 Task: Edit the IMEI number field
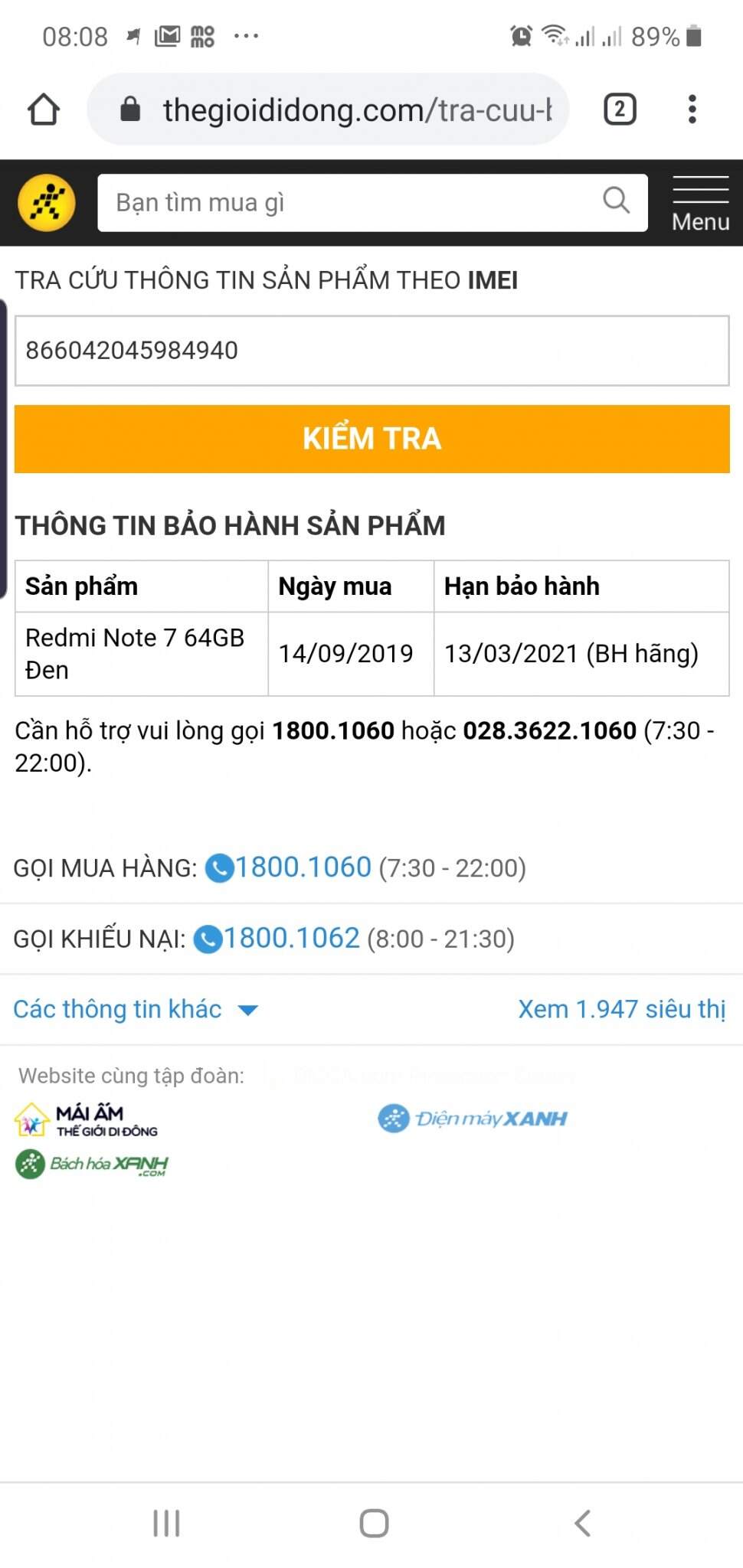pos(371,351)
